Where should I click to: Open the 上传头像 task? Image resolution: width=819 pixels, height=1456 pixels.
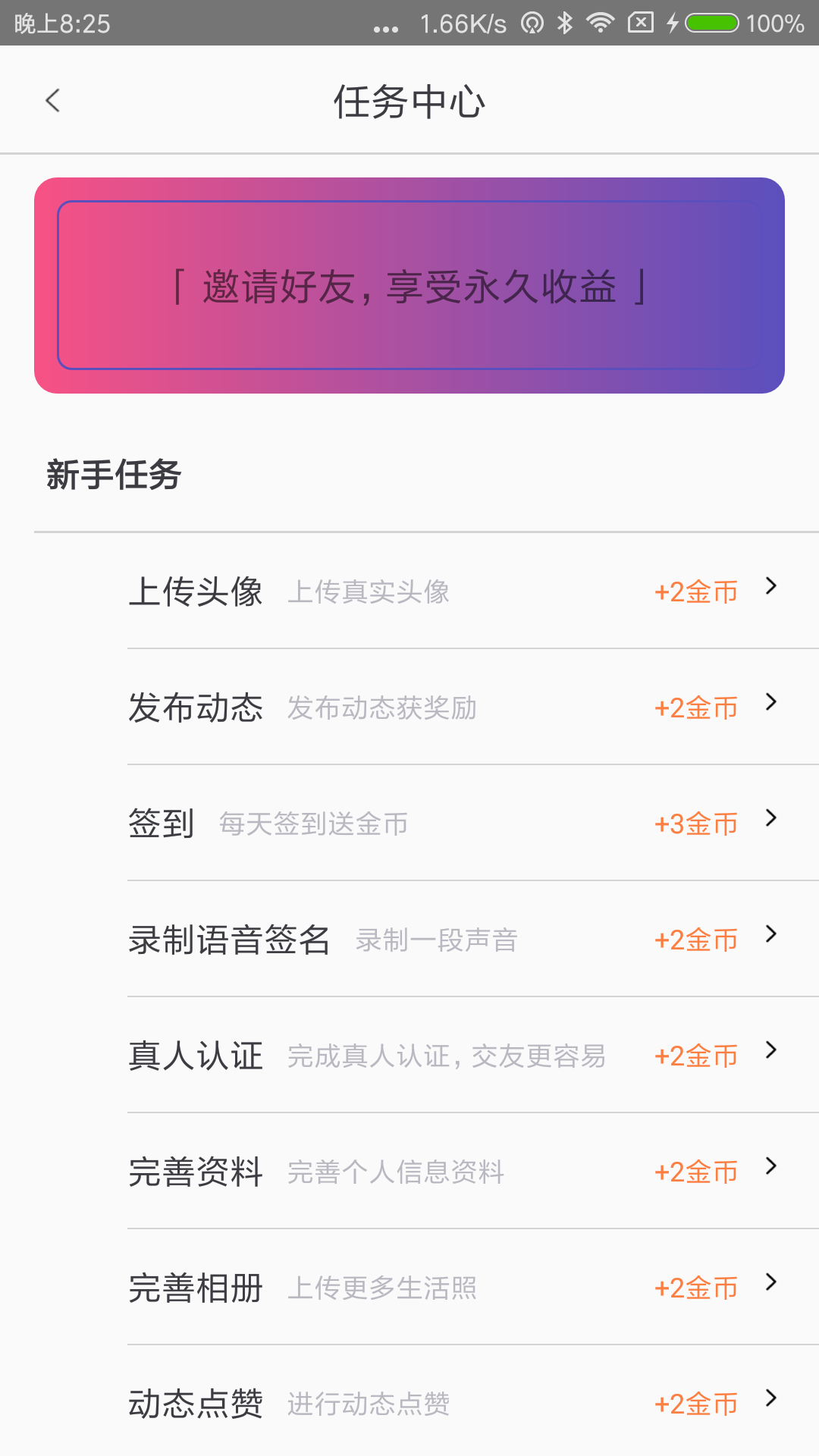click(x=455, y=591)
